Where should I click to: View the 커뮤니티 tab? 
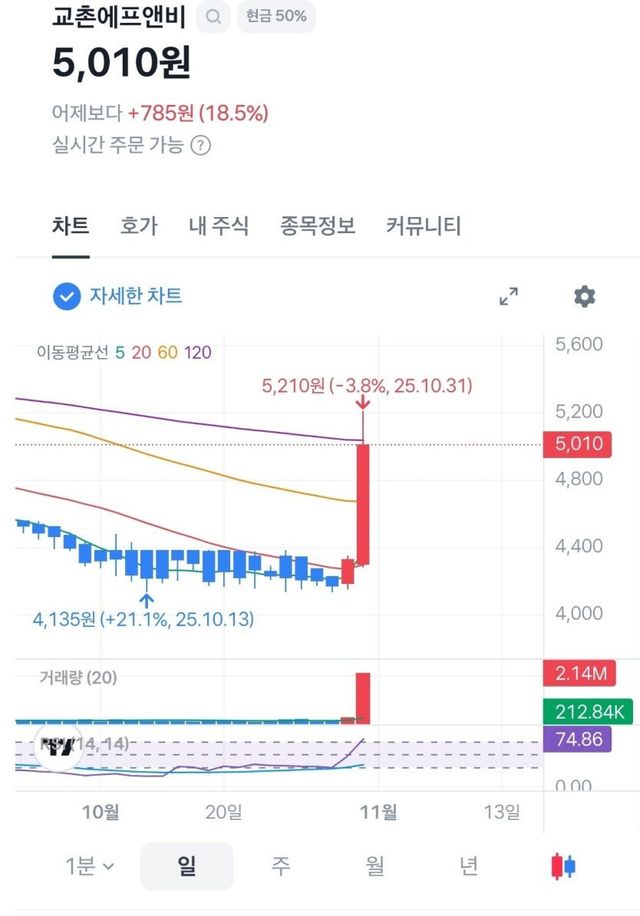tap(423, 226)
